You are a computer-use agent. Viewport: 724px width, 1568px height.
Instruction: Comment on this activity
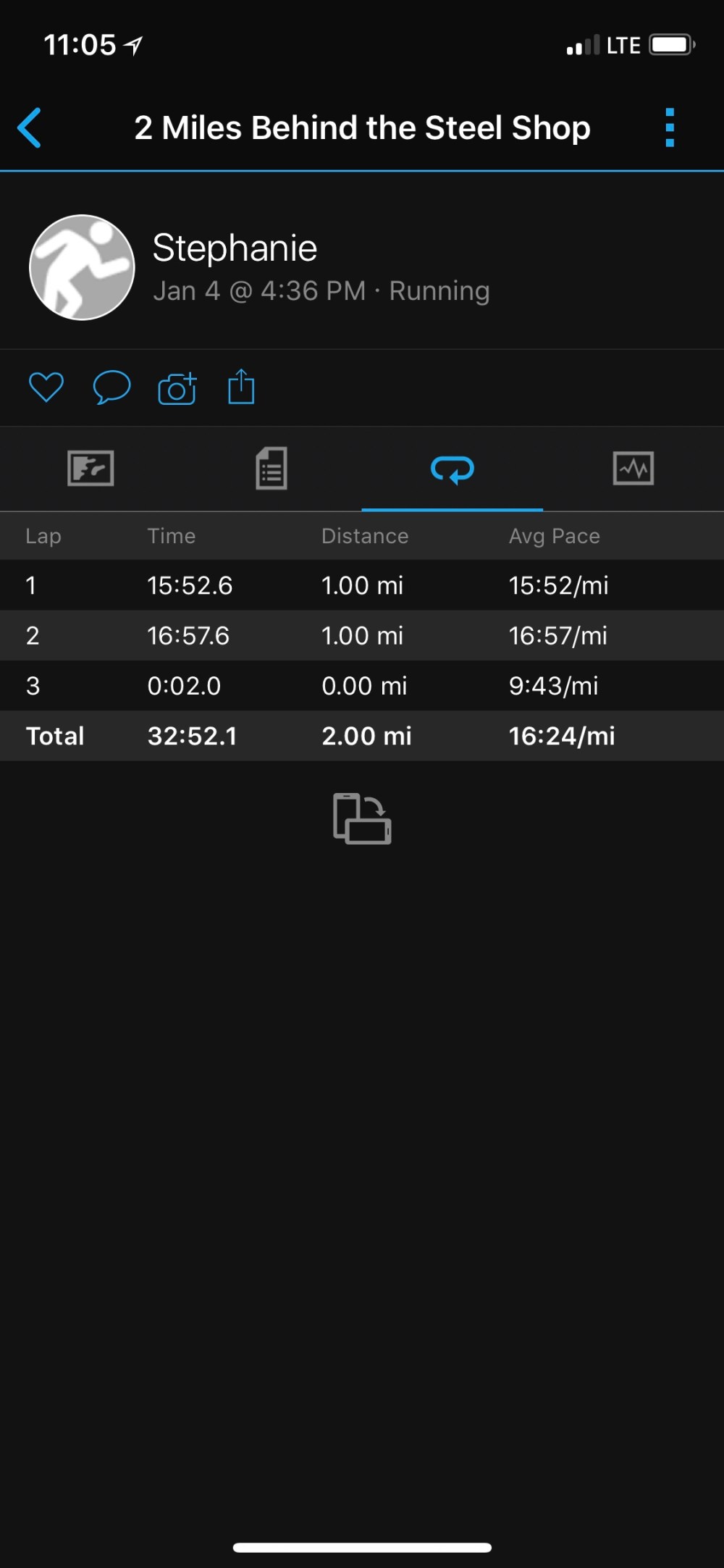tap(111, 387)
